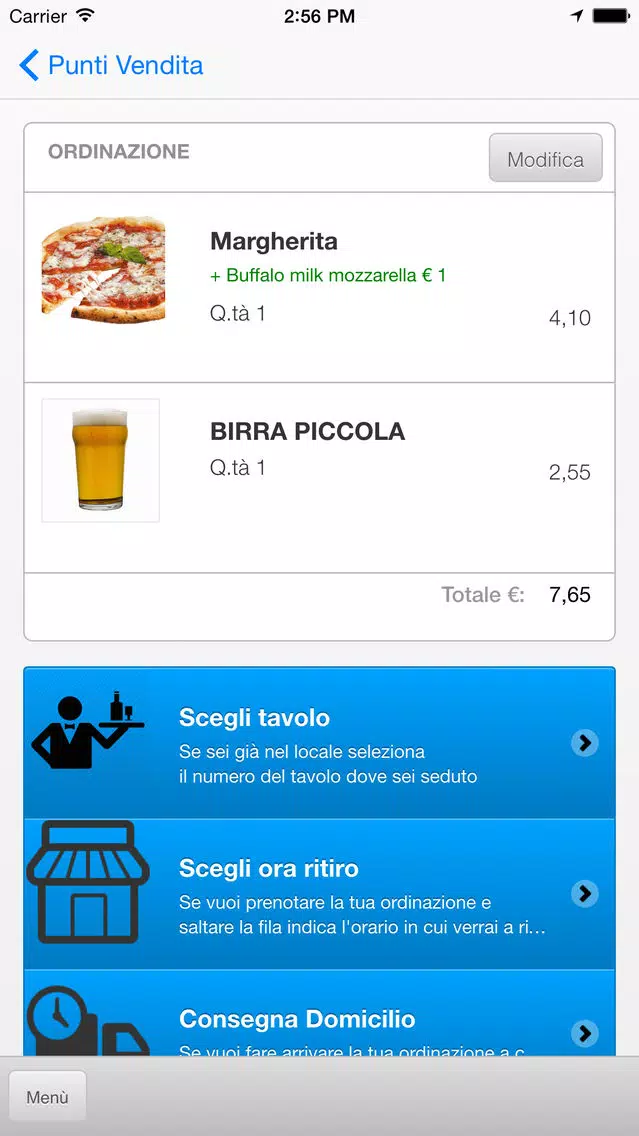The image size is (639, 1136).
Task: Open the BIRRA PICCOLA order item
Action: (320, 478)
